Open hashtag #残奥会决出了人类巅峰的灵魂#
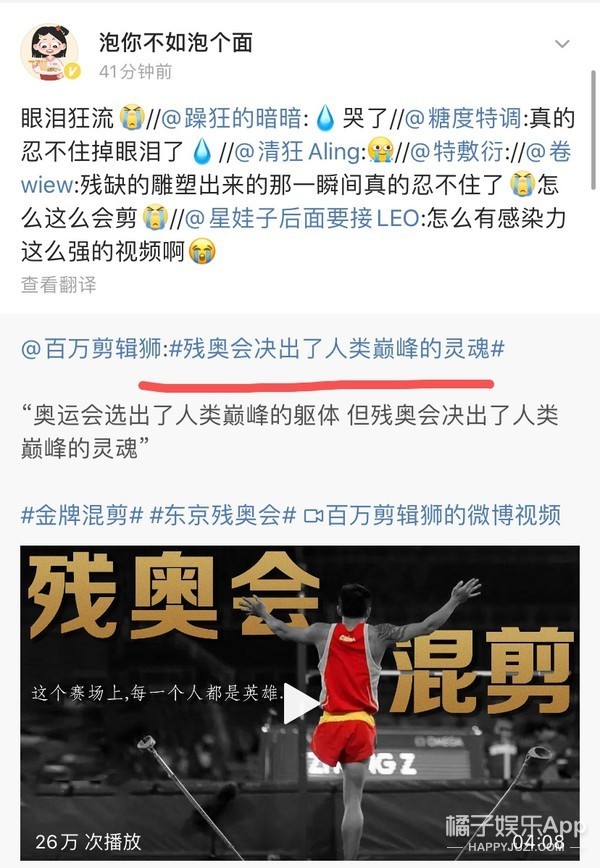Viewport: 600px width, 868px height. [x=335, y=348]
